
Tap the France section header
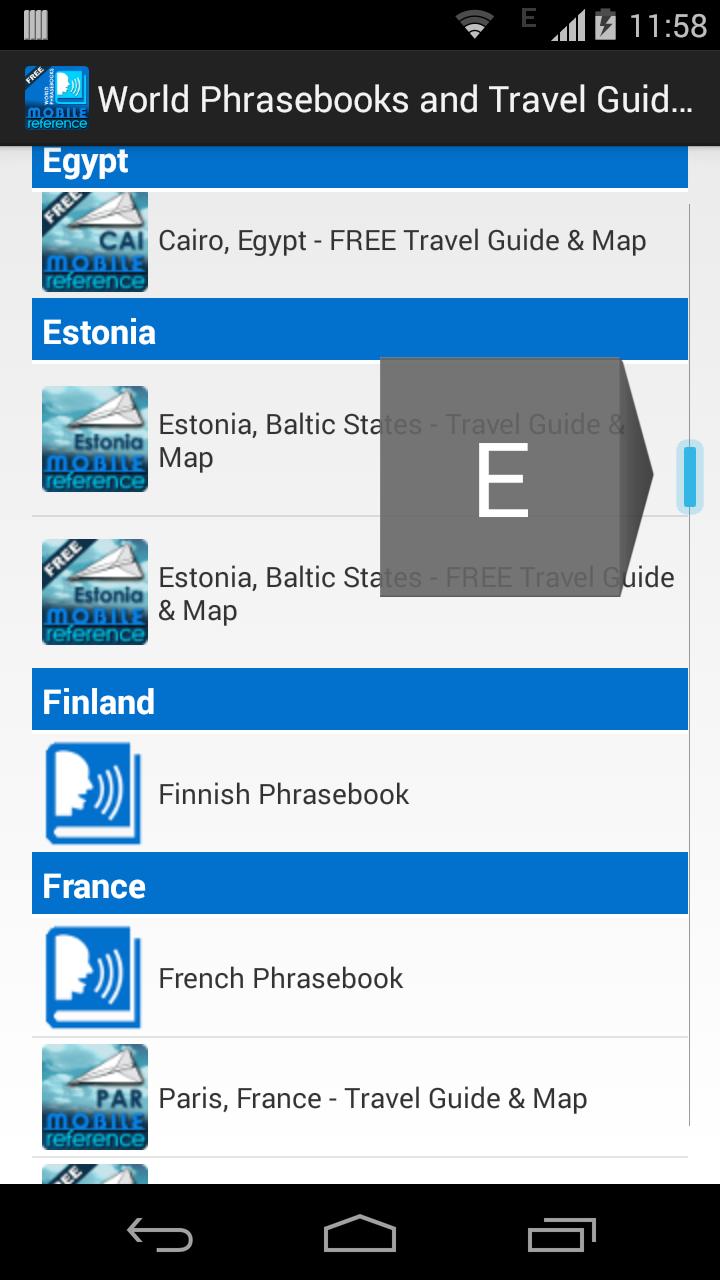[x=360, y=884]
